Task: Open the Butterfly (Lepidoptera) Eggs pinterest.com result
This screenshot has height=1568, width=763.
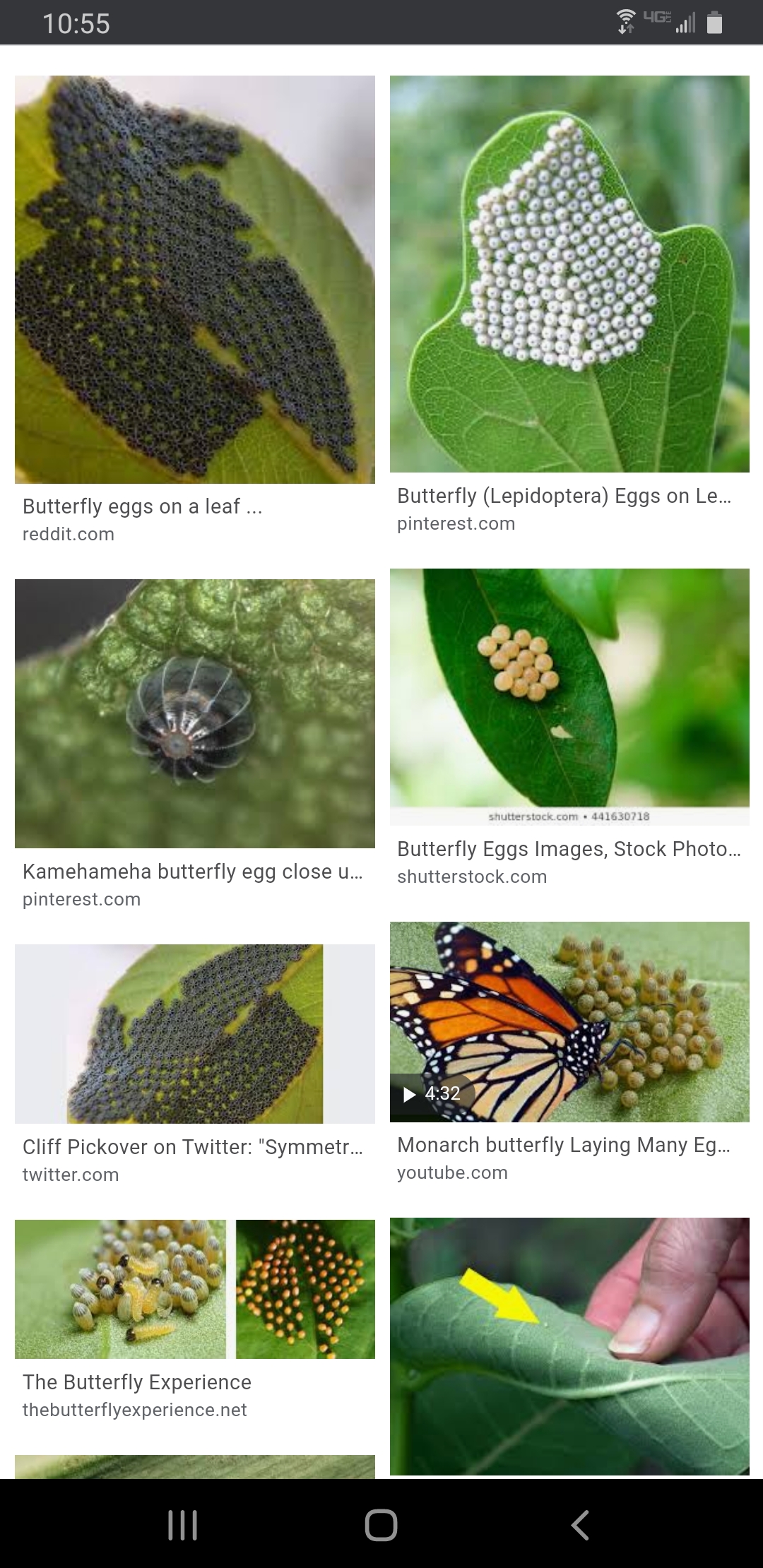Action: click(x=569, y=274)
